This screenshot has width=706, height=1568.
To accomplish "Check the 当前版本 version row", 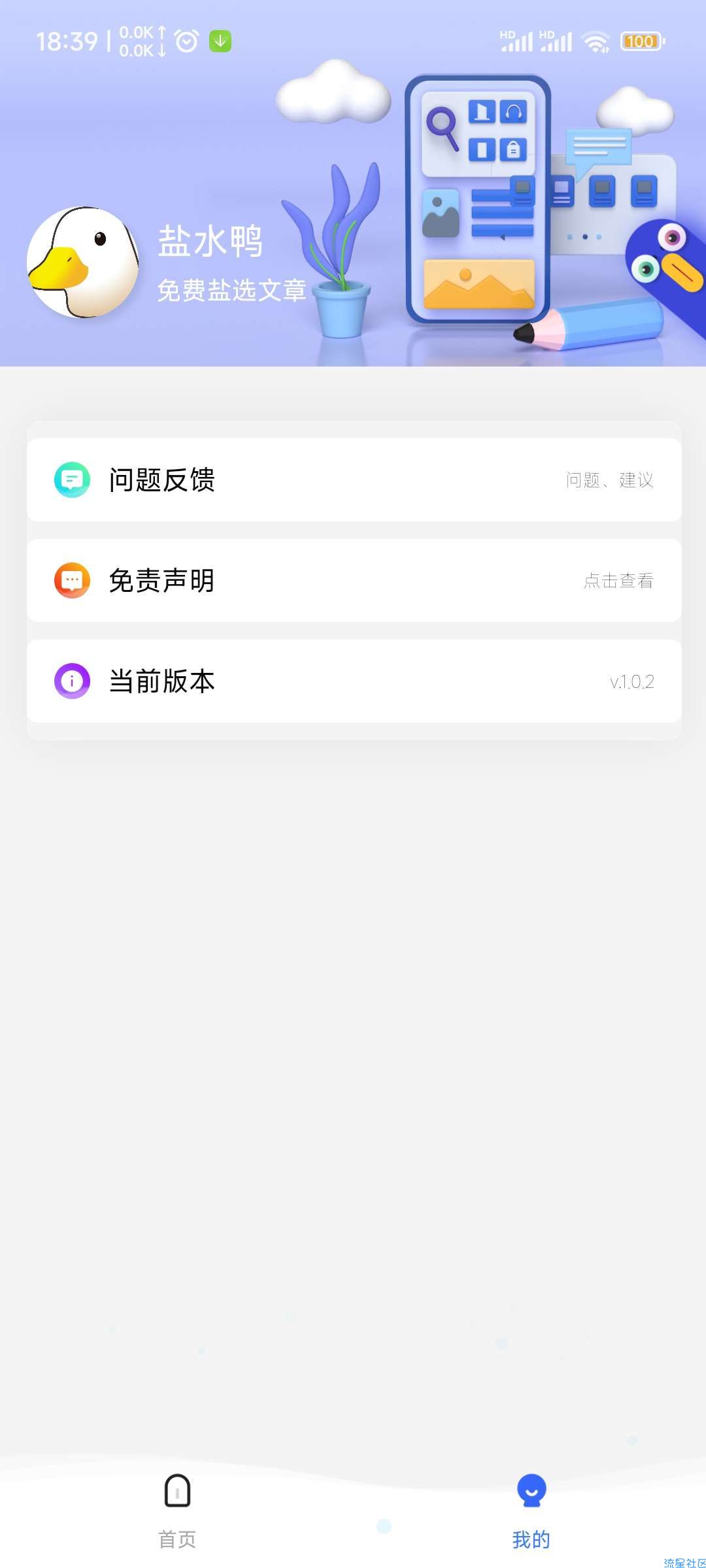I will 354,681.
